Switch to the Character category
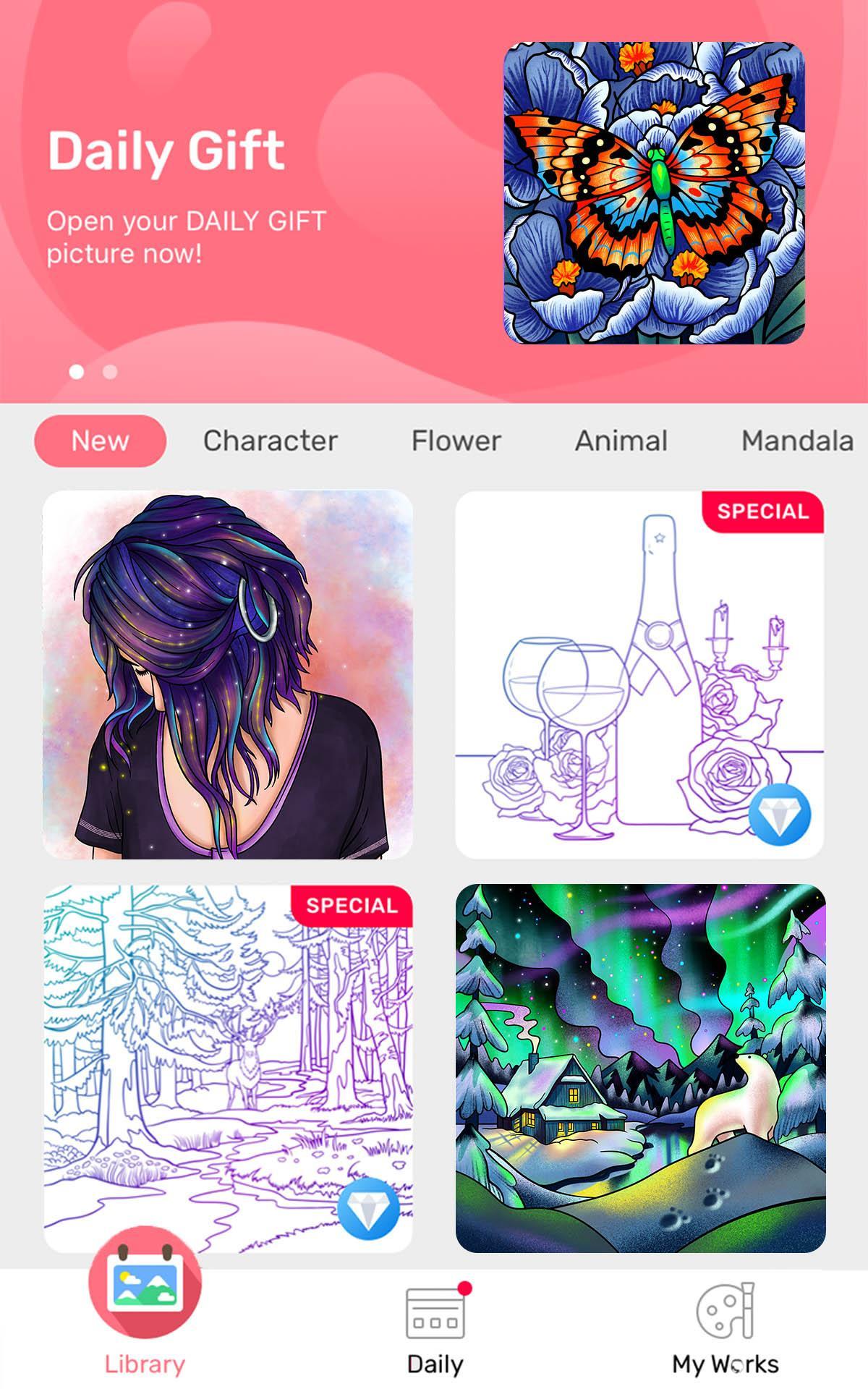868x1389 pixels. click(270, 441)
